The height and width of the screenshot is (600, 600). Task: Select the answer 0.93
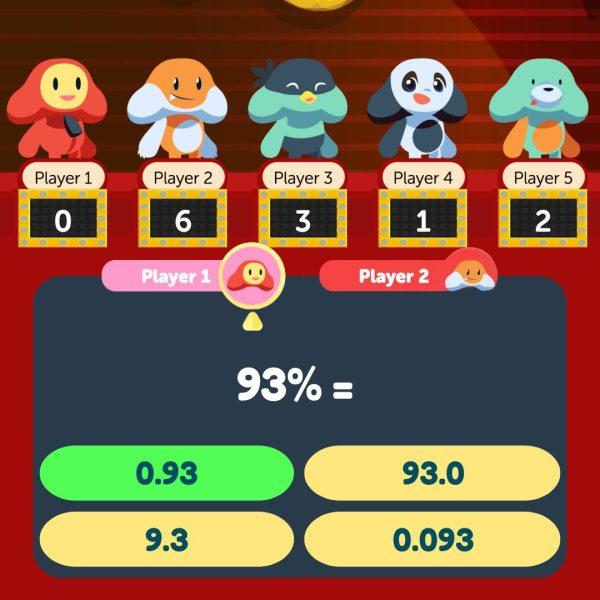(x=166, y=473)
